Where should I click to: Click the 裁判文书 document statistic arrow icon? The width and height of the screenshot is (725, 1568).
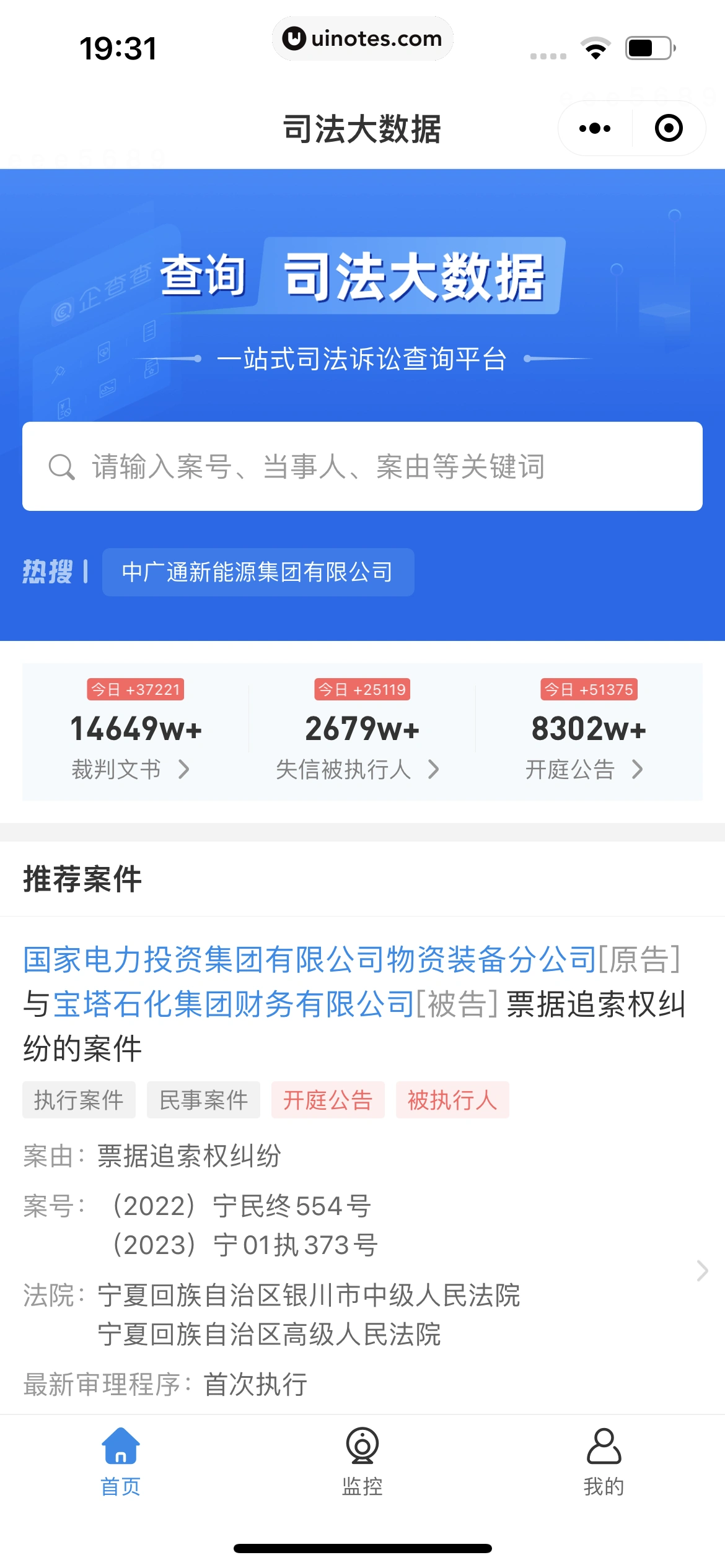click(185, 770)
